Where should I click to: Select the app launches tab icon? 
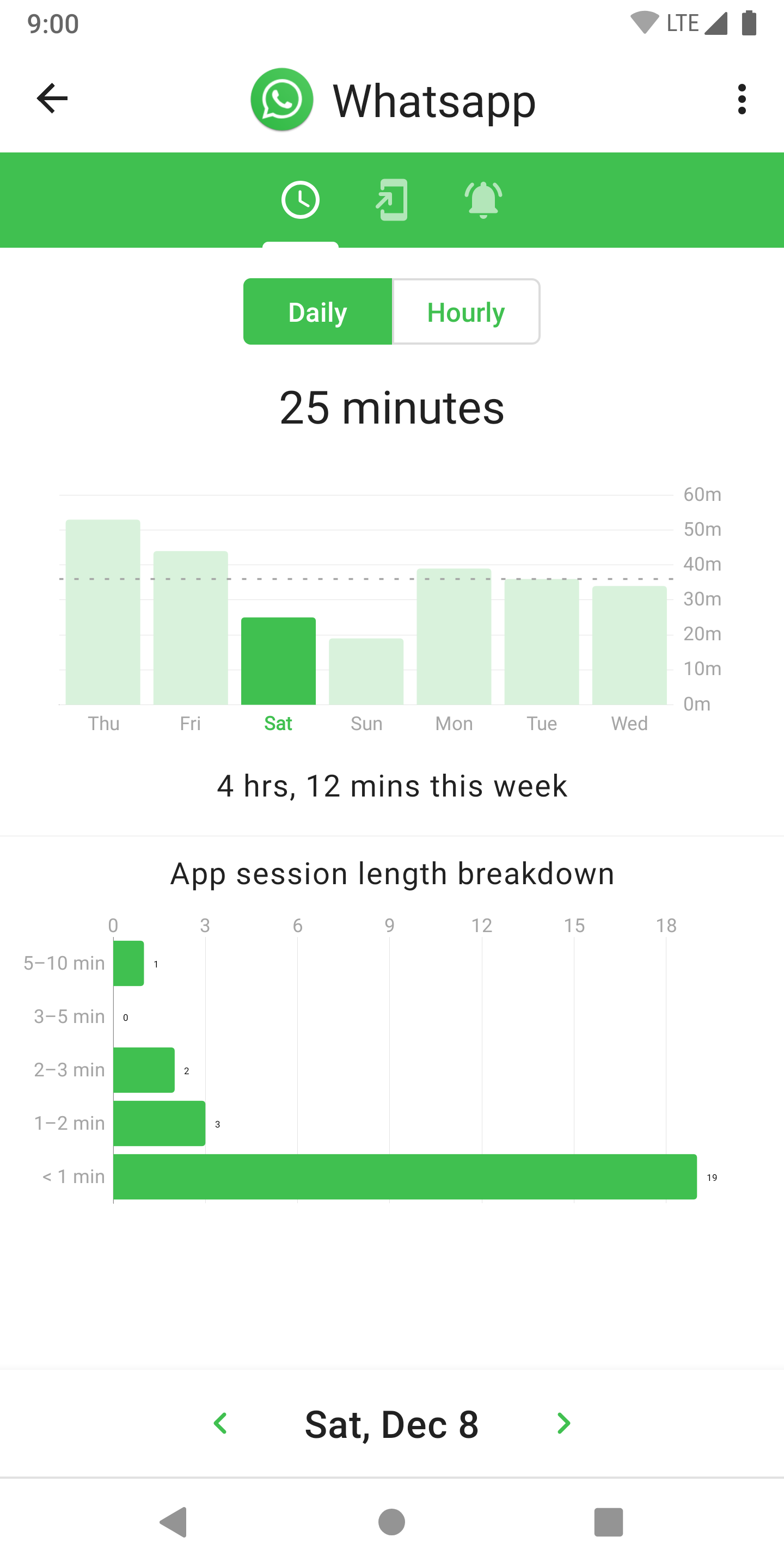pyautogui.click(x=391, y=199)
